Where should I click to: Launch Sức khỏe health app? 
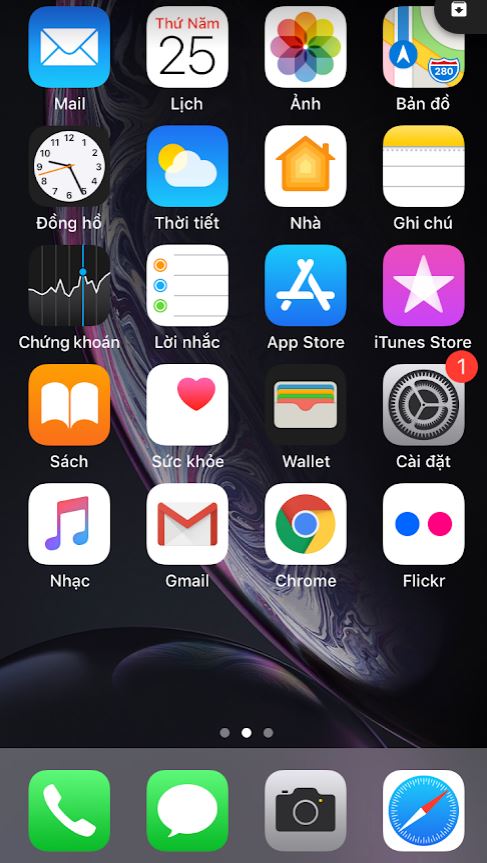[x=187, y=405]
